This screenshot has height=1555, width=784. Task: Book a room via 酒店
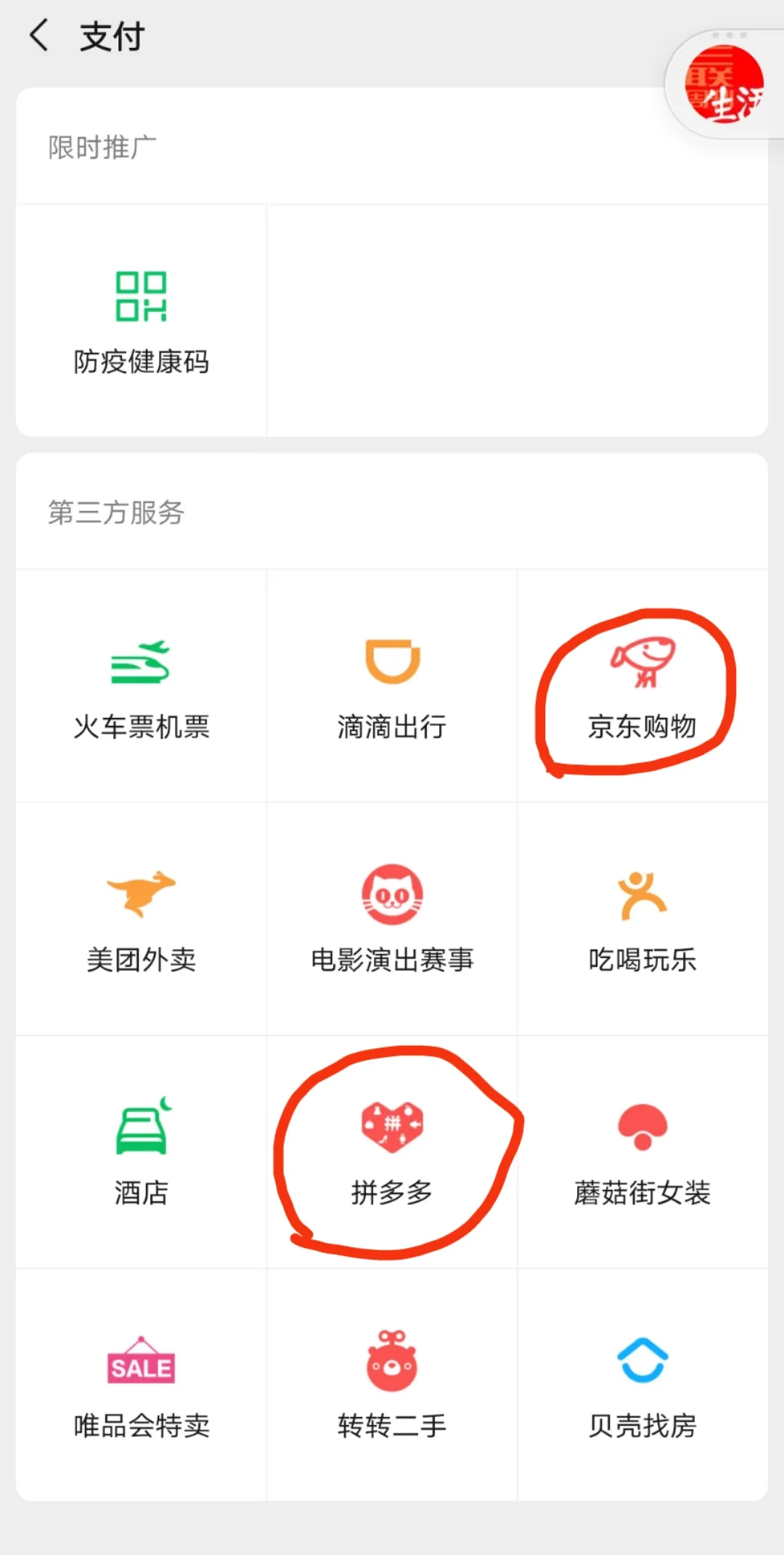(x=142, y=1152)
